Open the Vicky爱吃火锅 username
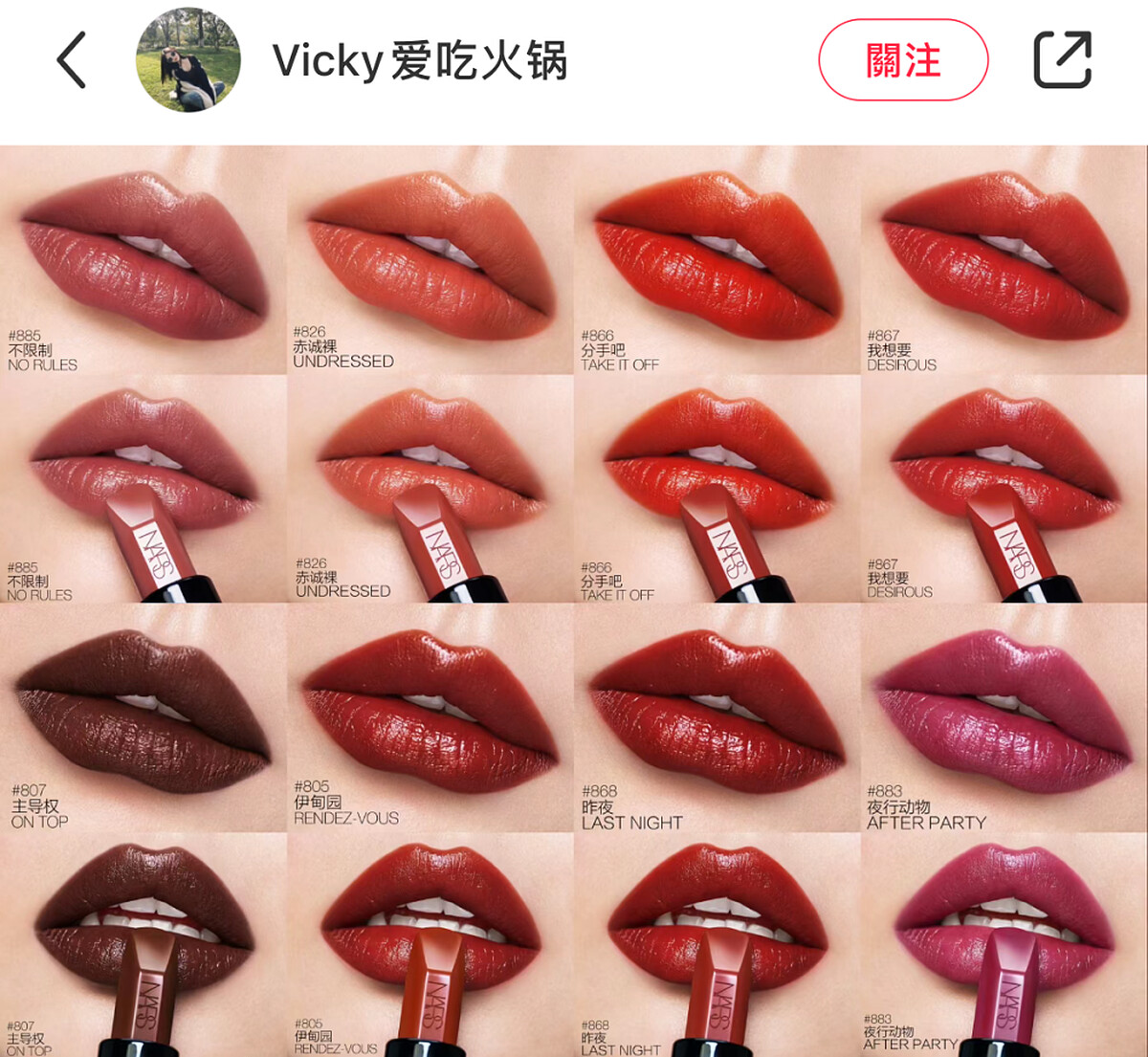 (419, 60)
